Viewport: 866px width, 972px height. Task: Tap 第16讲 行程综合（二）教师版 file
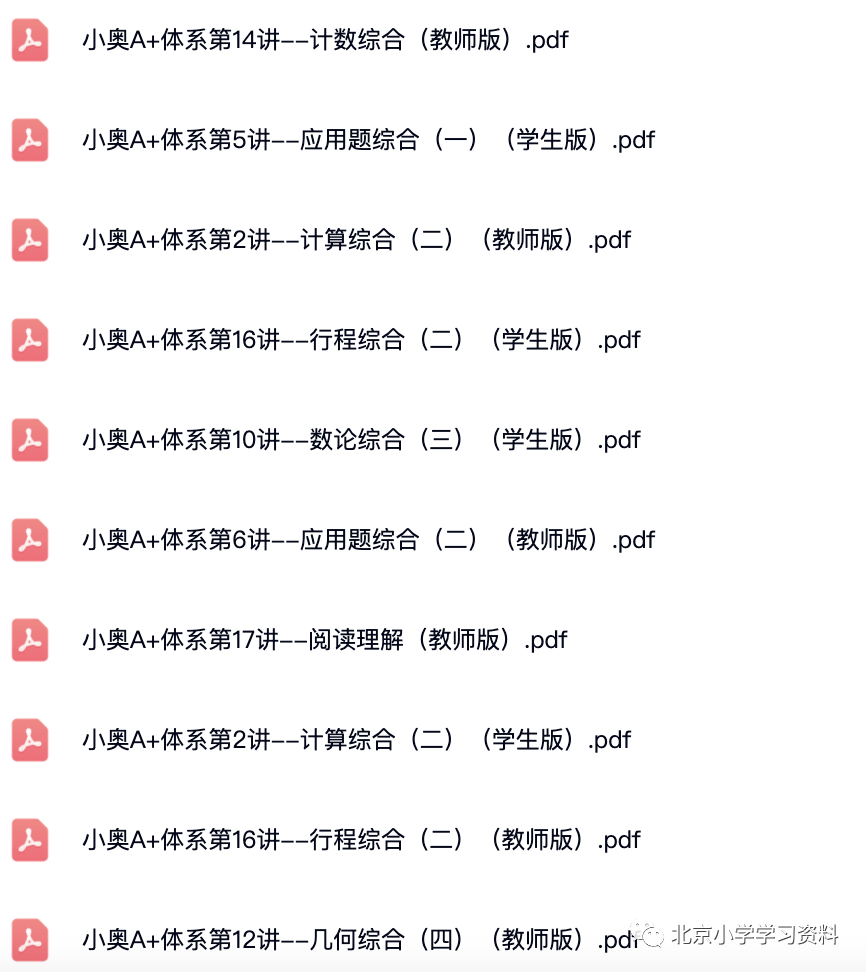pos(360,840)
